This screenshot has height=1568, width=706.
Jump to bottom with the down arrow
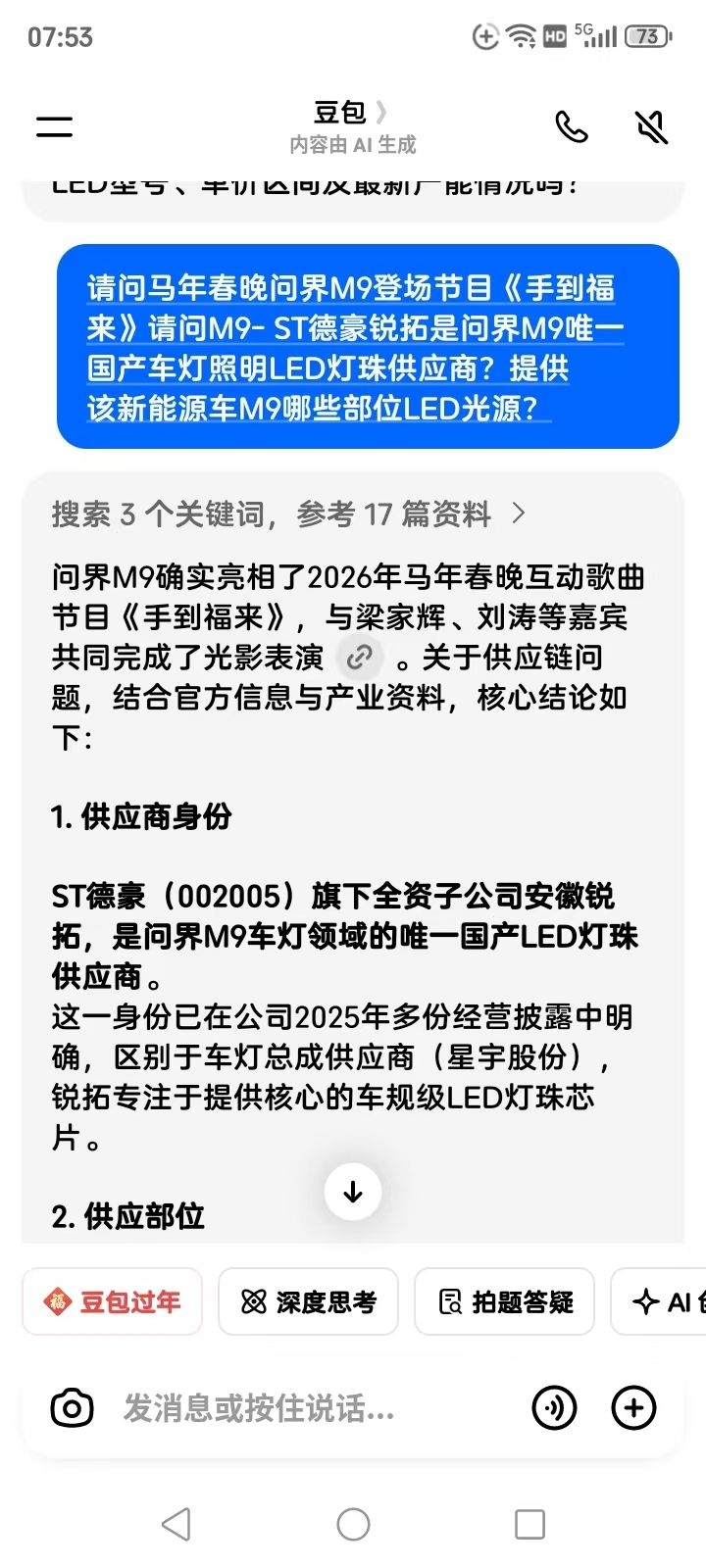(x=353, y=1192)
